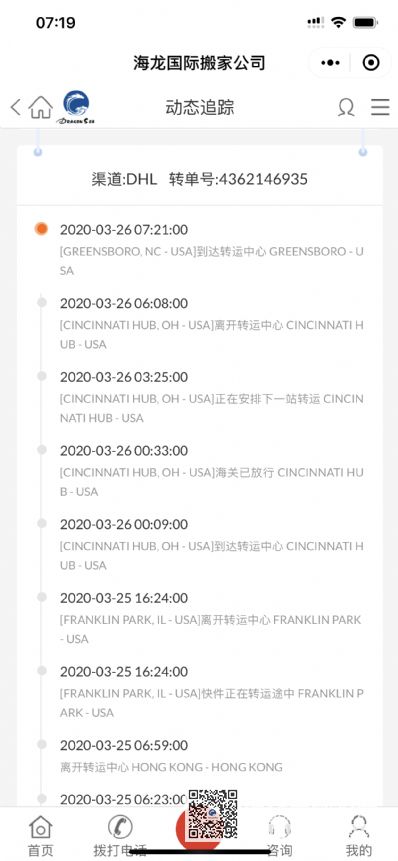
Task: Open the hamburger menu
Action: (380, 107)
